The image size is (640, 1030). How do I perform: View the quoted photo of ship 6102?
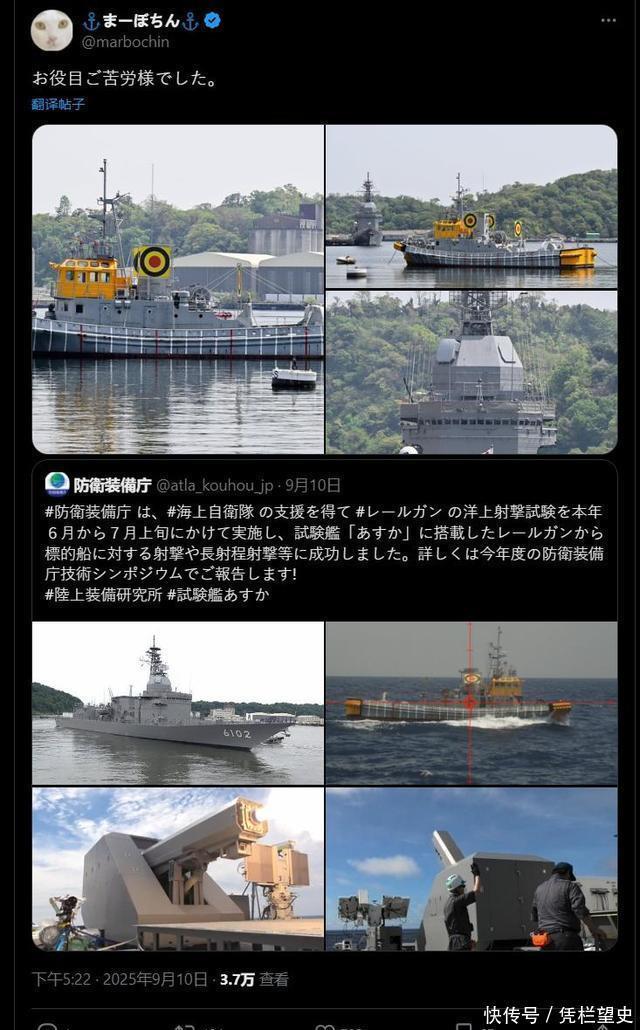tap(178, 702)
